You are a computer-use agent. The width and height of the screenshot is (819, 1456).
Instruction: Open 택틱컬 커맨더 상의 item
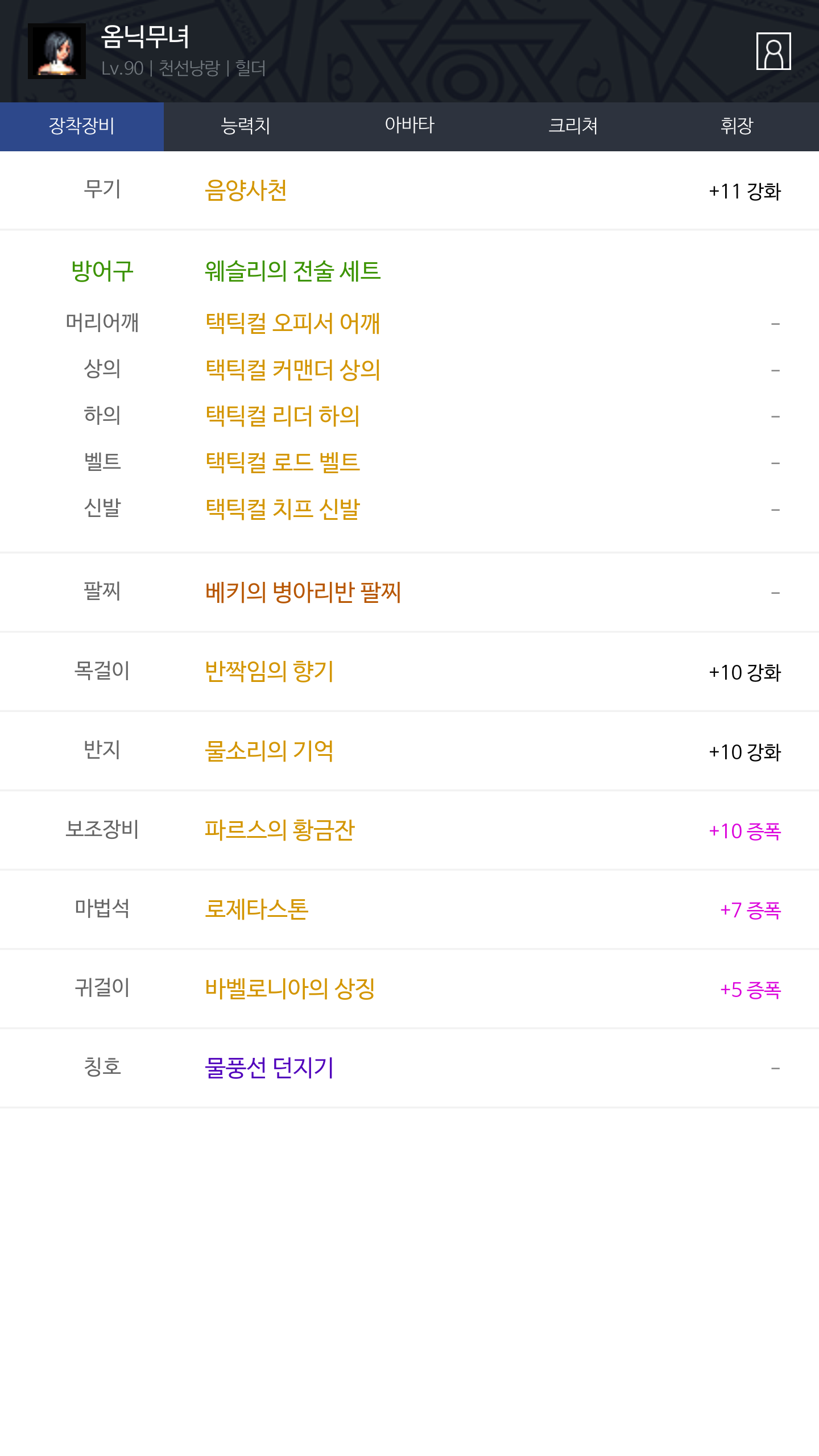point(292,370)
